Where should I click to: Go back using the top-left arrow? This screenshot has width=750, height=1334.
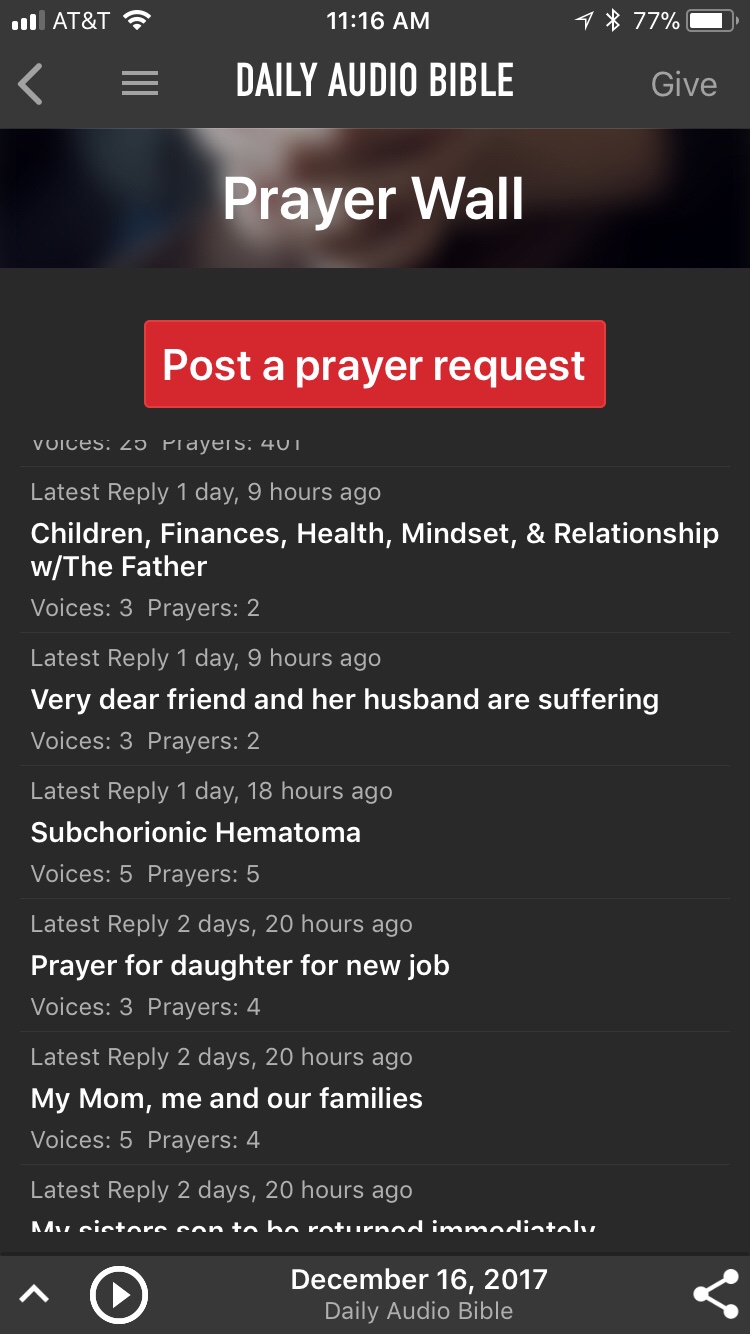(x=31, y=84)
